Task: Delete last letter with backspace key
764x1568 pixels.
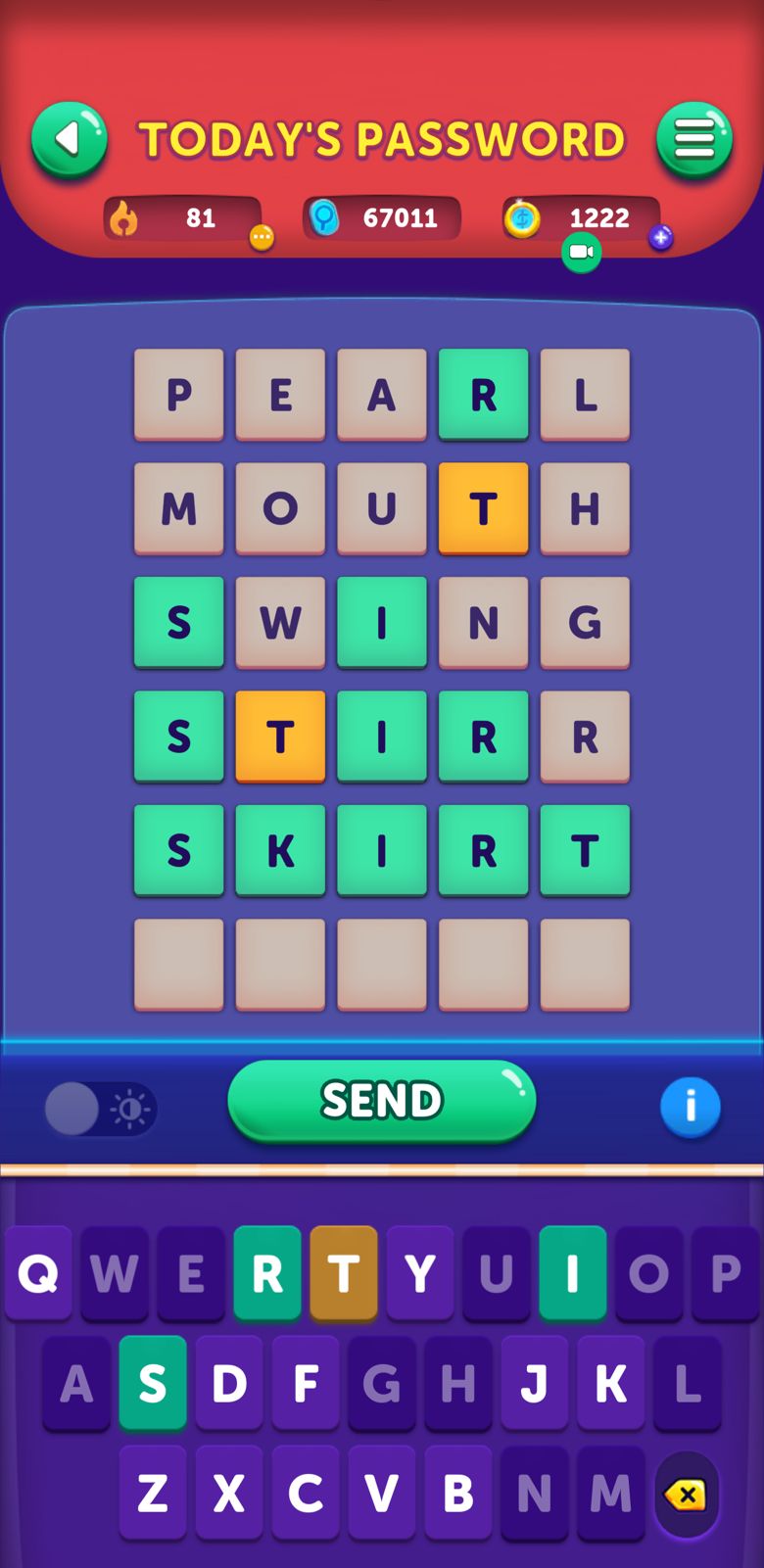Action: [686, 1495]
